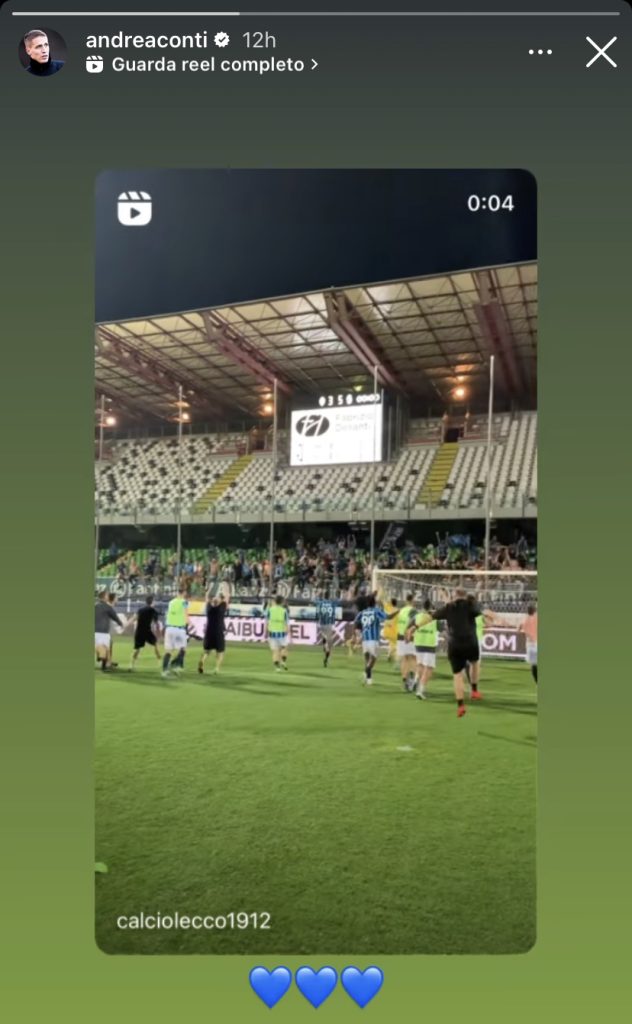The height and width of the screenshot is (1024, 632).
Task: Open the shared calciolecco1912 reel
Action: [315, 560]
